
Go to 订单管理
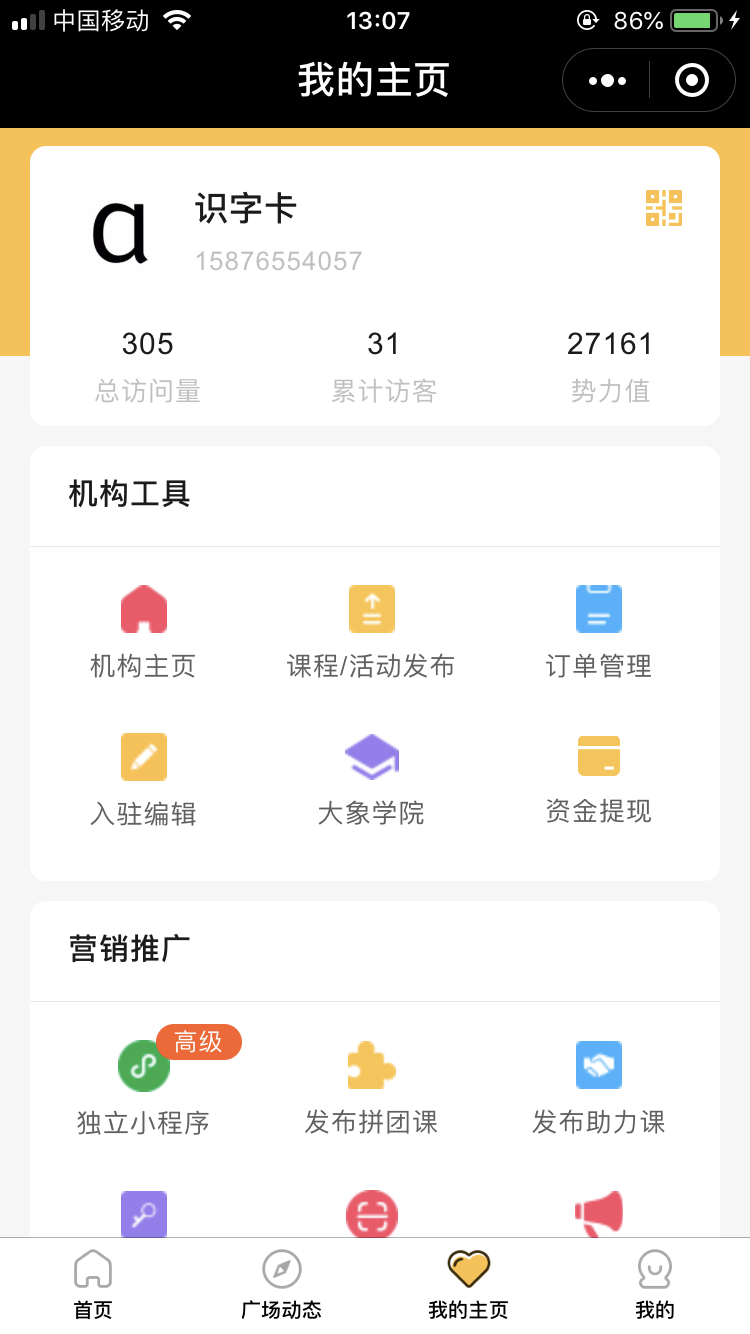pos(598,631)
